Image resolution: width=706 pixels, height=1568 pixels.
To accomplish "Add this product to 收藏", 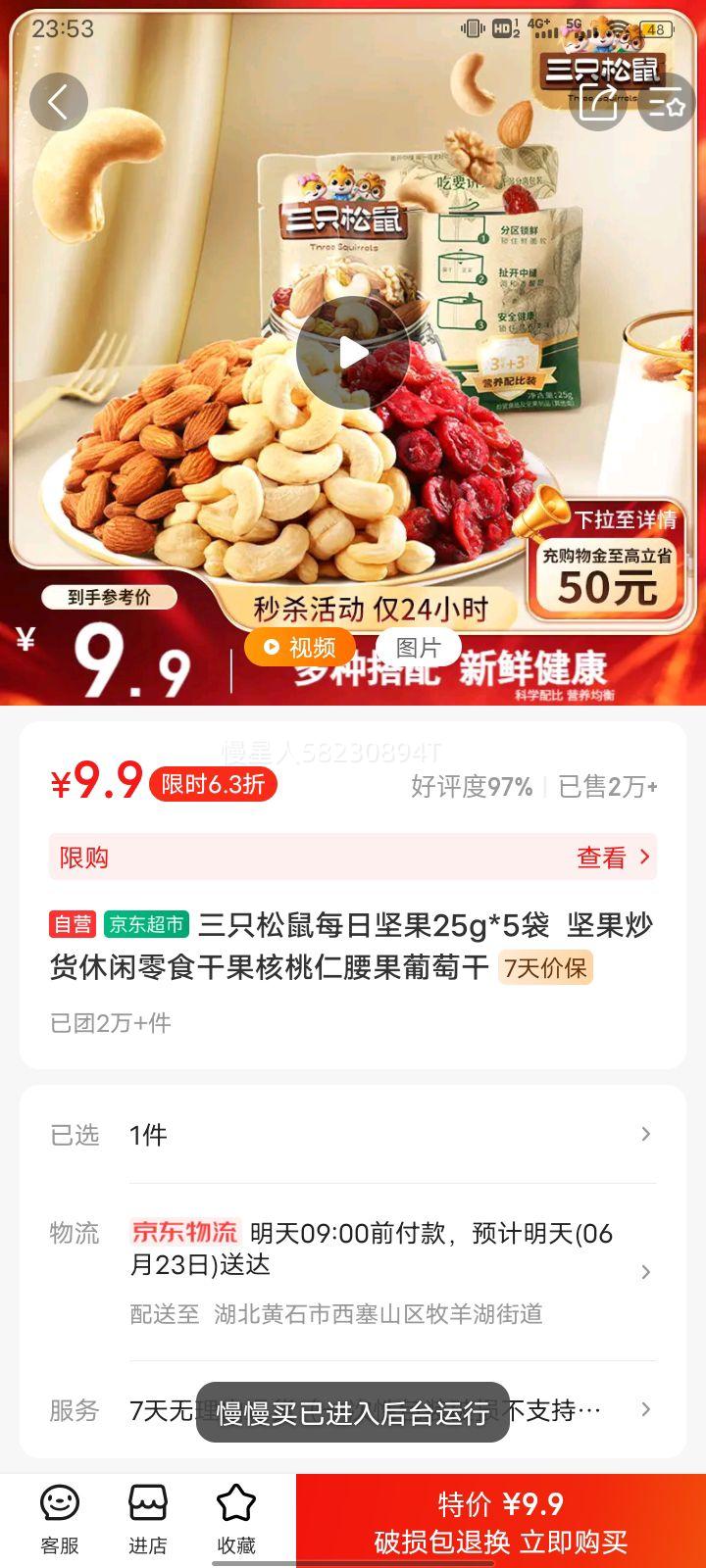I will point(236,1519).
